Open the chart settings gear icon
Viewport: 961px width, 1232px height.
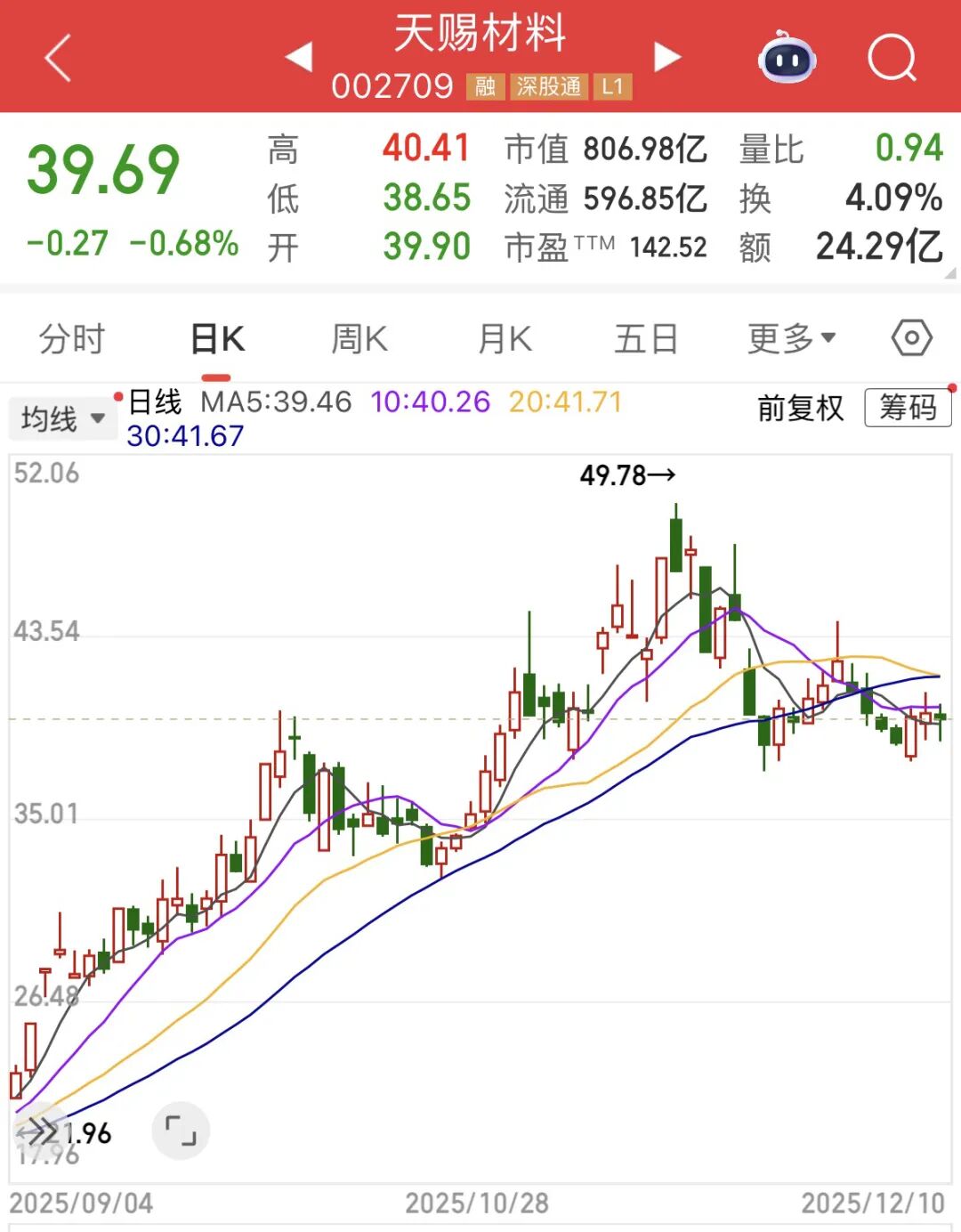click(x=909, y=338)
